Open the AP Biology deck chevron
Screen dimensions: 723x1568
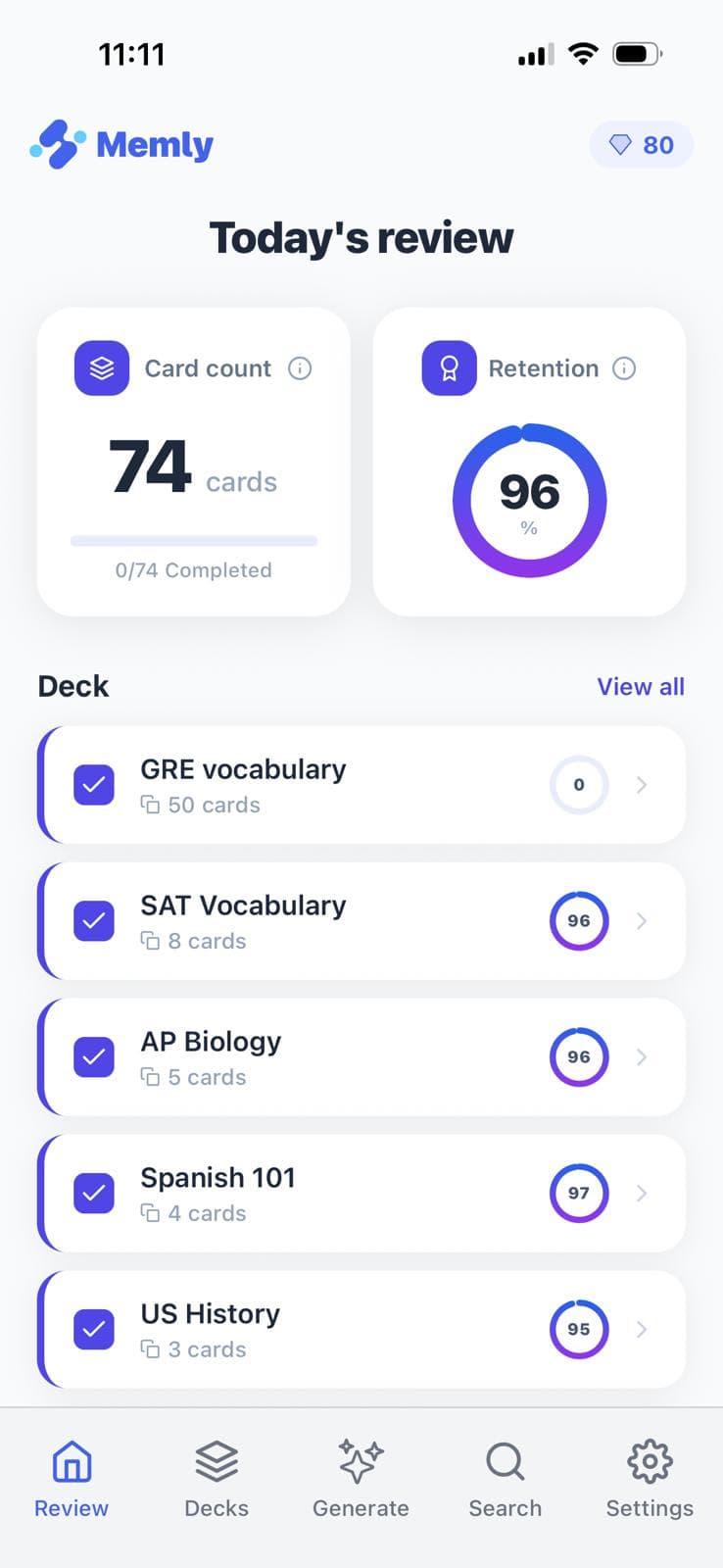(x=642, y=1057)
